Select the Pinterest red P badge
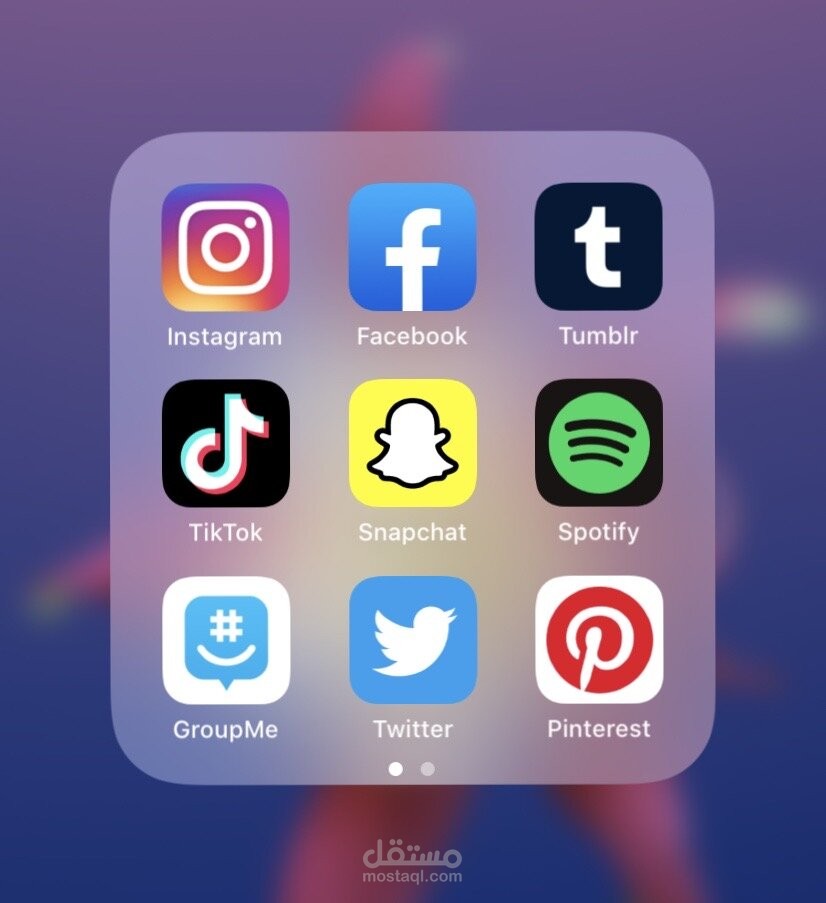The height and width of the screenshot is (903, 826). coord(598,640)
